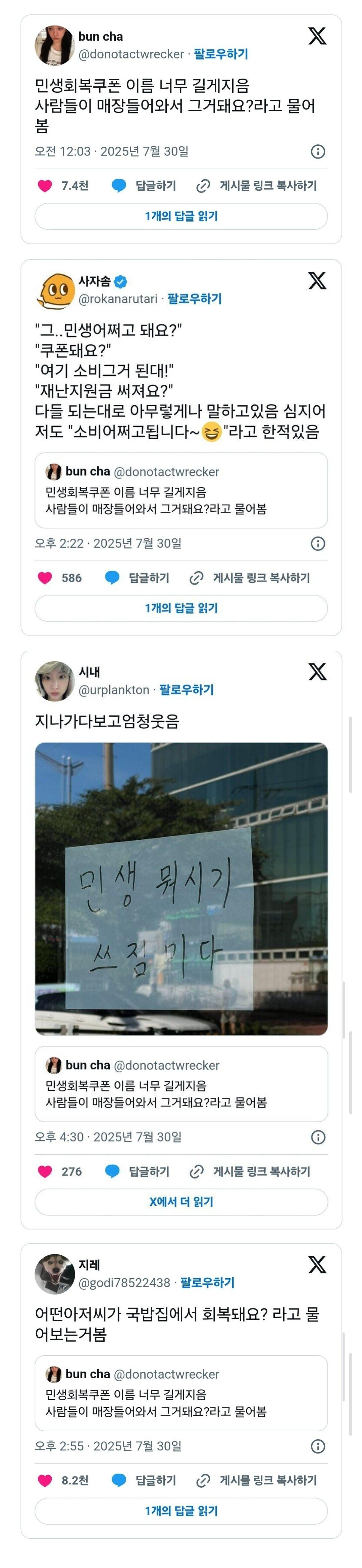
Task: Copy link of bun cha's tweet
Action: click(257, 186)
